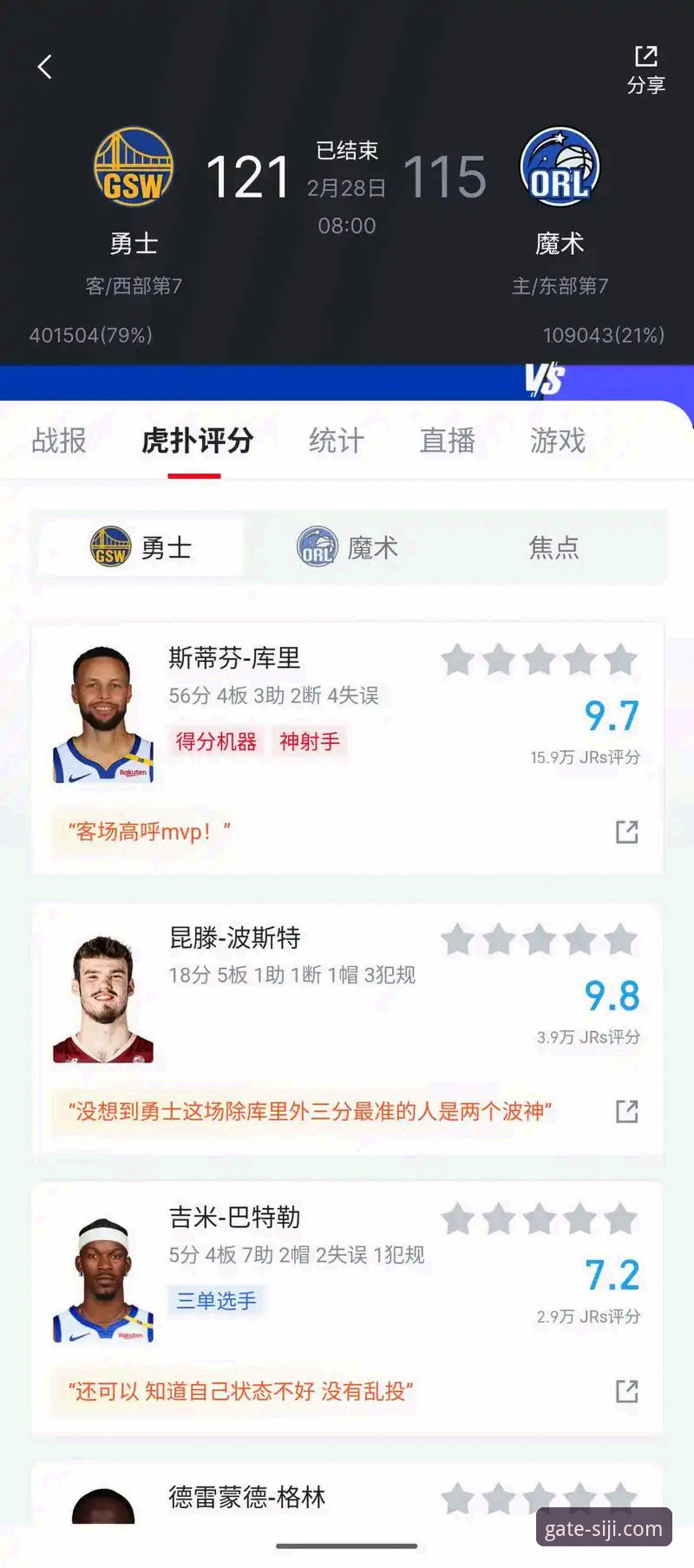
Task: Tap the back arrow icon
Action: (x=44, y=67)
